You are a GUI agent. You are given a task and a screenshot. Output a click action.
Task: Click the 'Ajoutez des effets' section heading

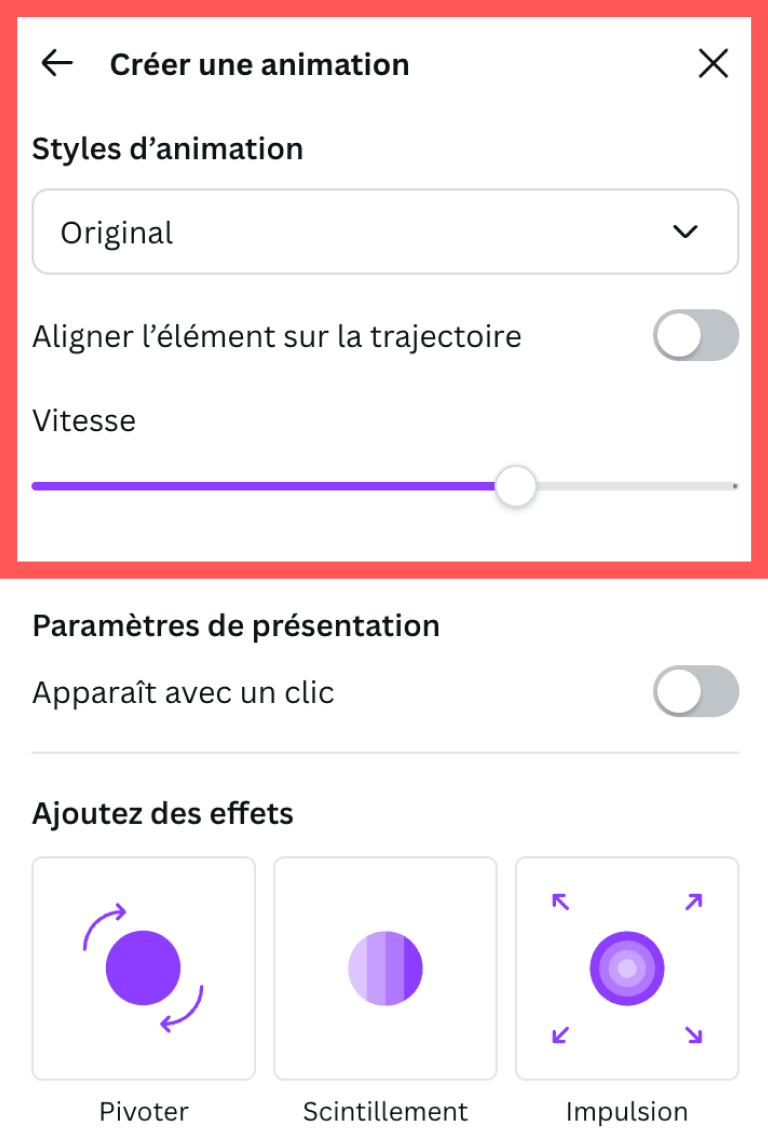163,813
